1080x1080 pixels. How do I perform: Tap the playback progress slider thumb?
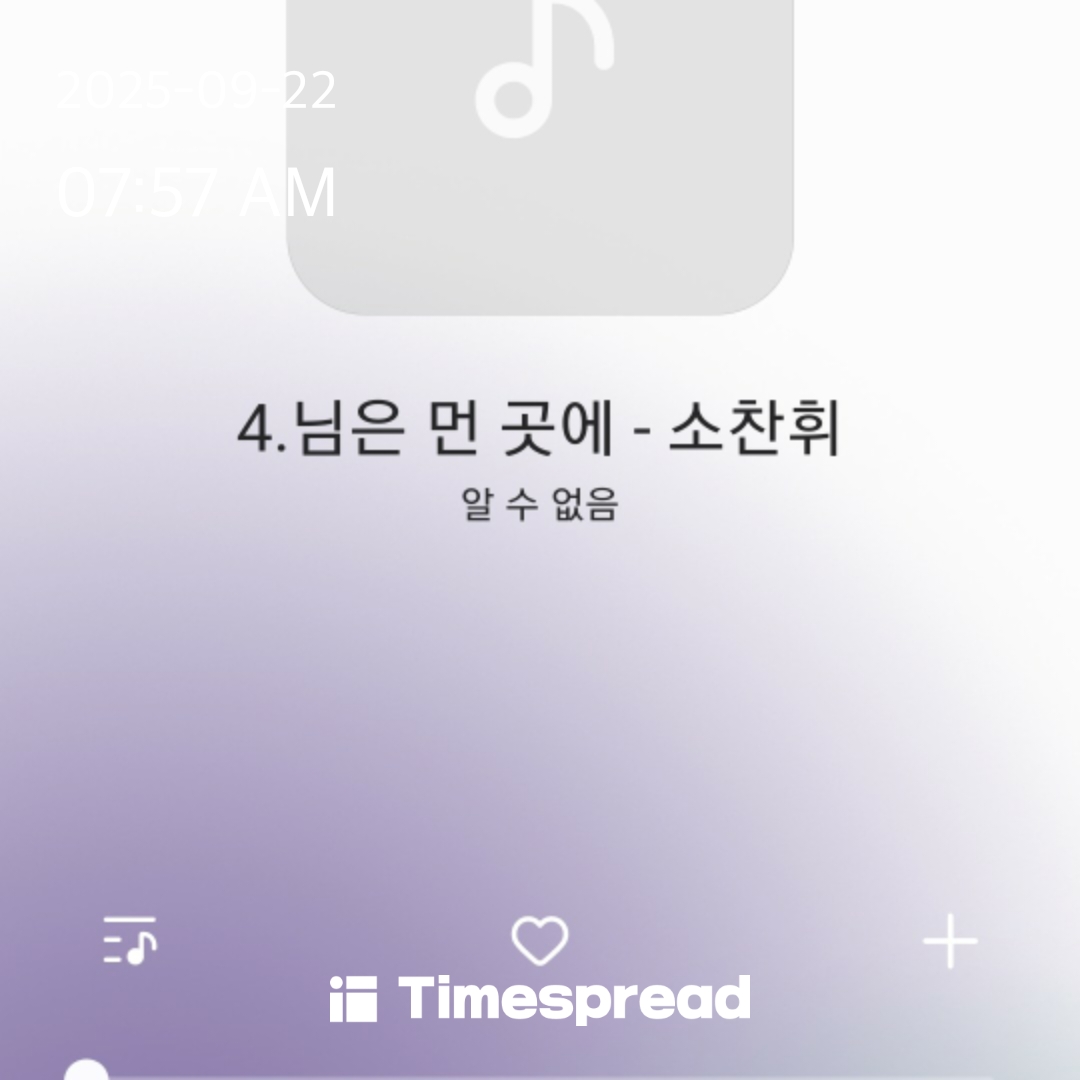click(x=86, y=1072)
